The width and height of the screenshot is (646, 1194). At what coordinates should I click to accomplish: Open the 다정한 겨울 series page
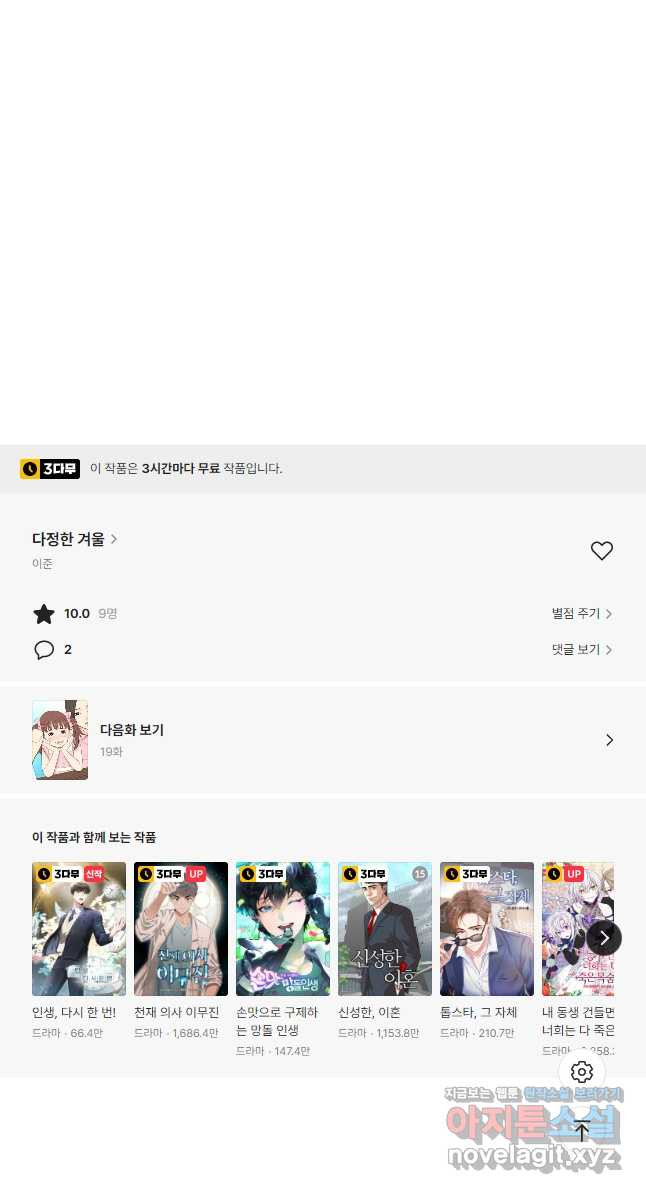pyautogui.click(x=75, y=539)
